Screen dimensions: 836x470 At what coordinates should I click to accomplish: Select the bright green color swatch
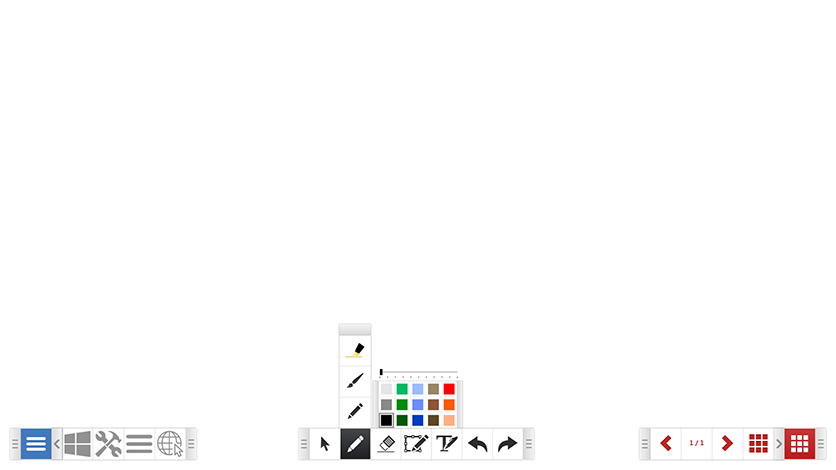click(402, 389)
